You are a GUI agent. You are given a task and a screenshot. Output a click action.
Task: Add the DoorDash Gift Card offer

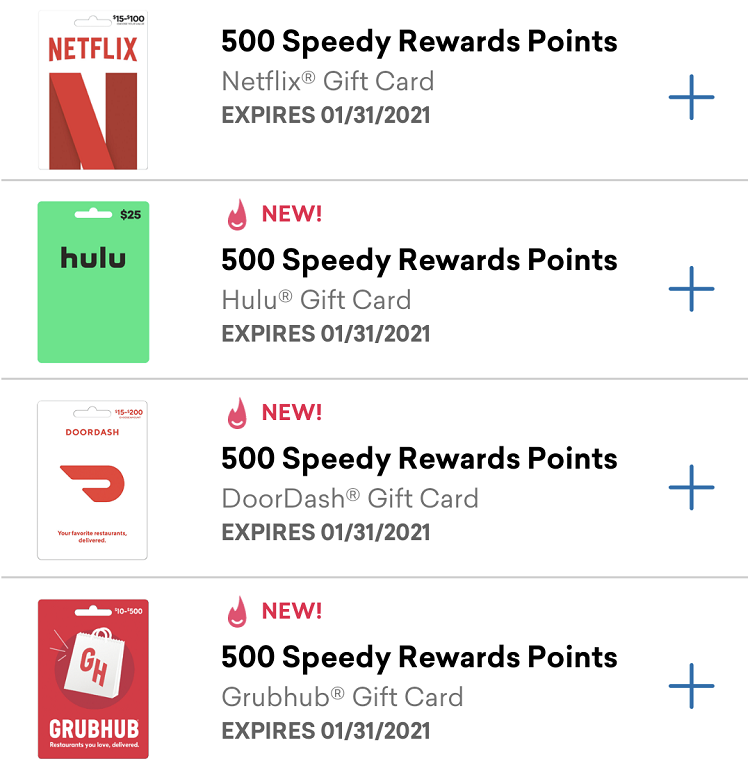[691, 488]
